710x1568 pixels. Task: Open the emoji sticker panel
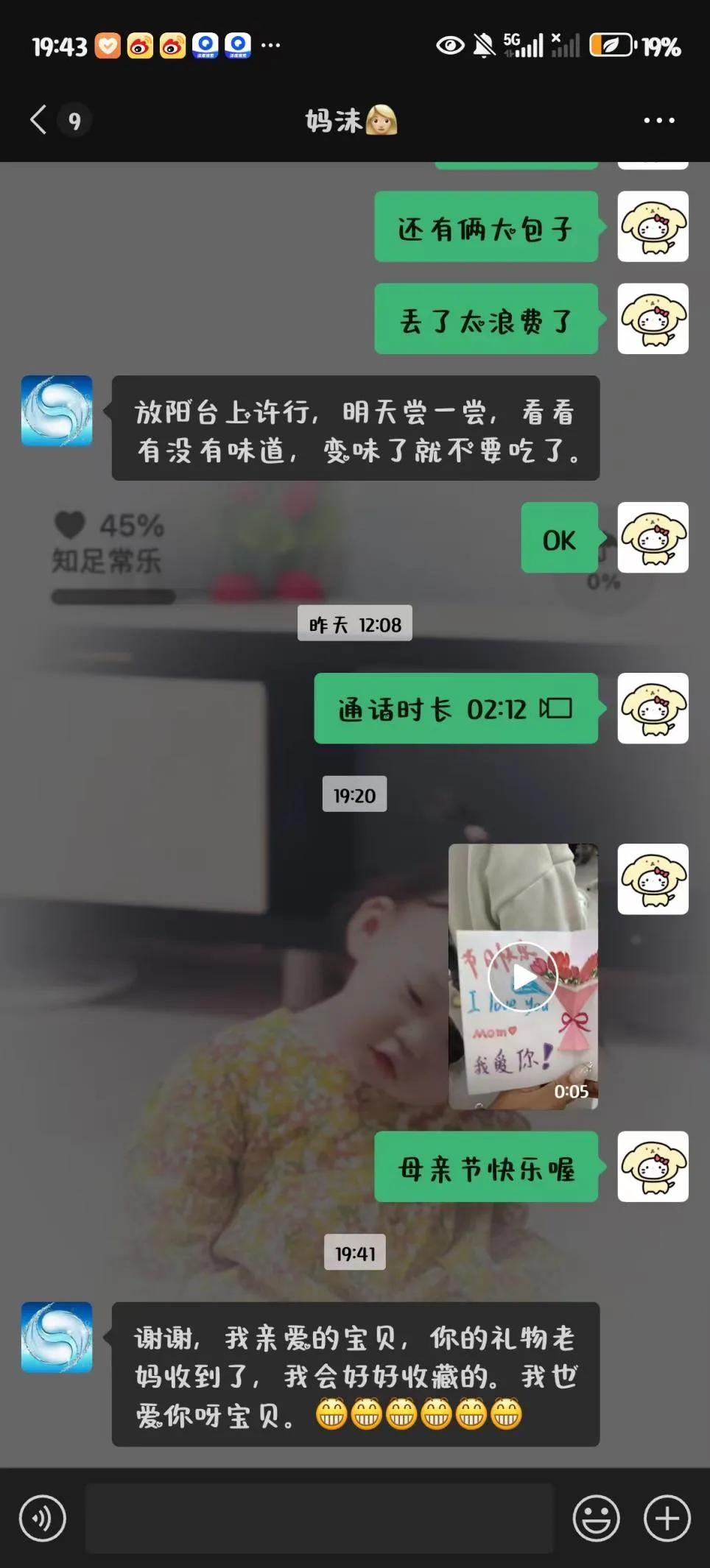(596, 1518)
